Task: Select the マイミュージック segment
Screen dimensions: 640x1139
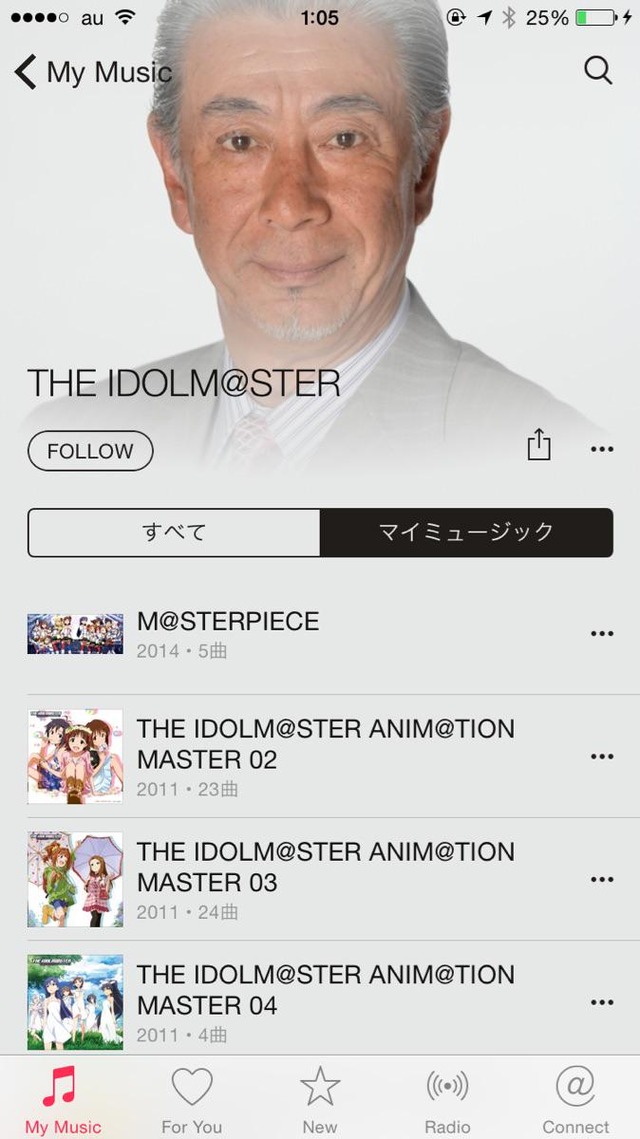Action: point(466,532)
